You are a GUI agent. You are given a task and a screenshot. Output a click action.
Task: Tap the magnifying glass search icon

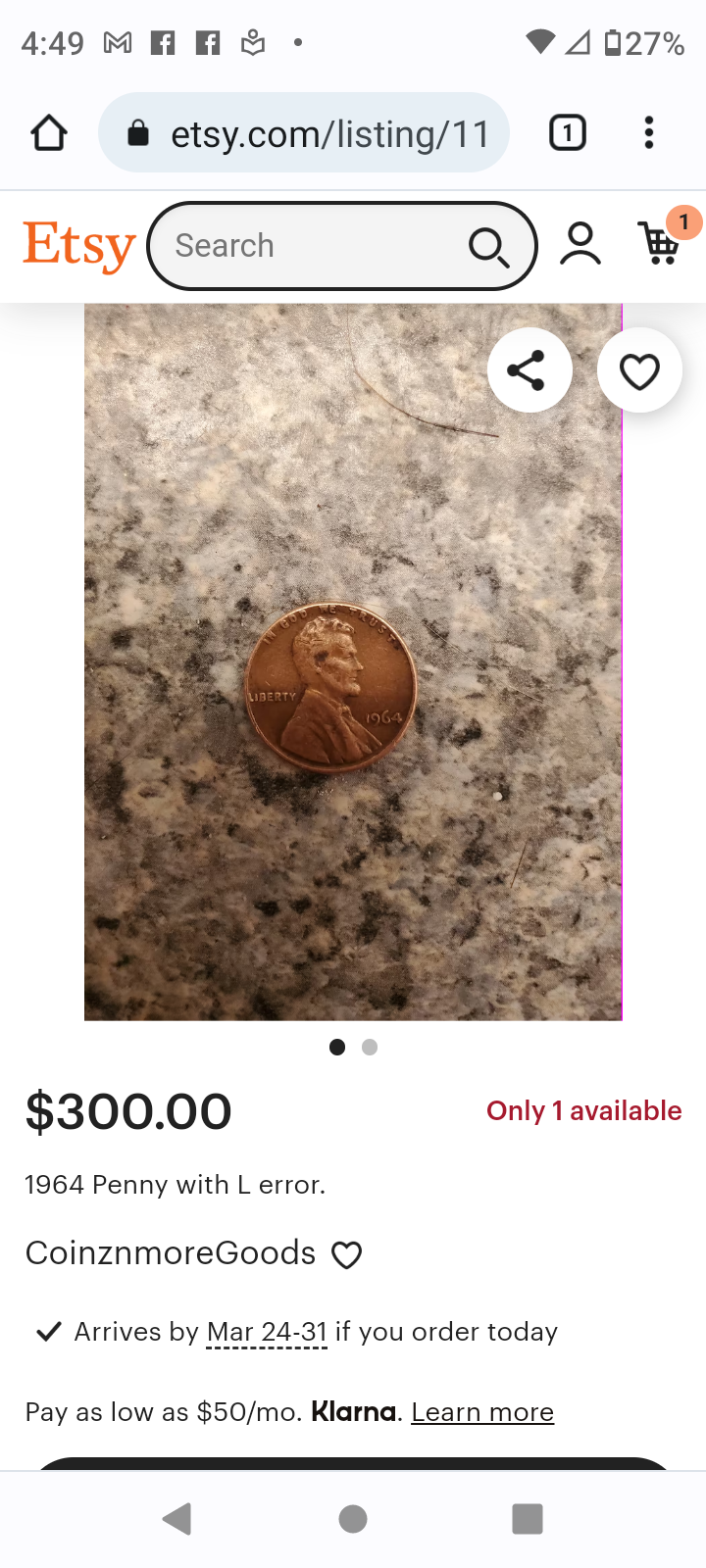pos(489,247)
